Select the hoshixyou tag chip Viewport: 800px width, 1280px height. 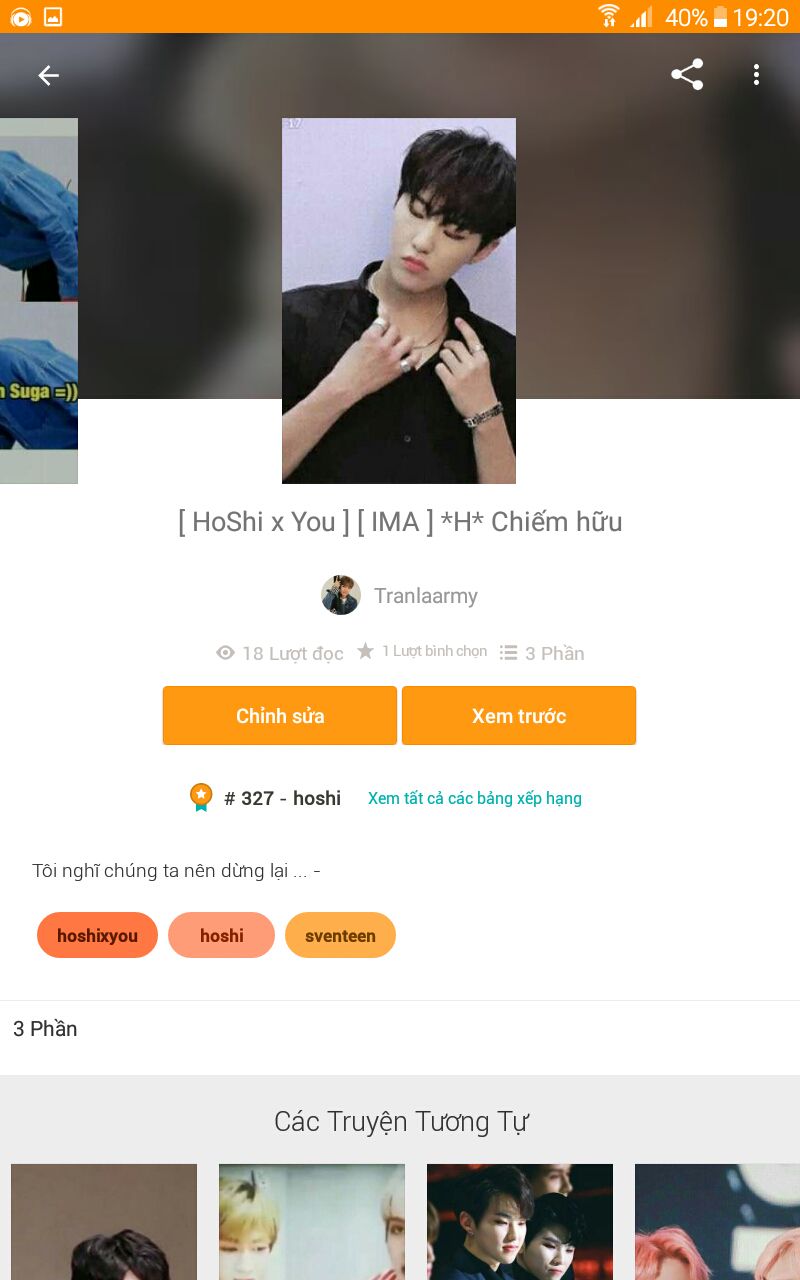click(97, 936)
